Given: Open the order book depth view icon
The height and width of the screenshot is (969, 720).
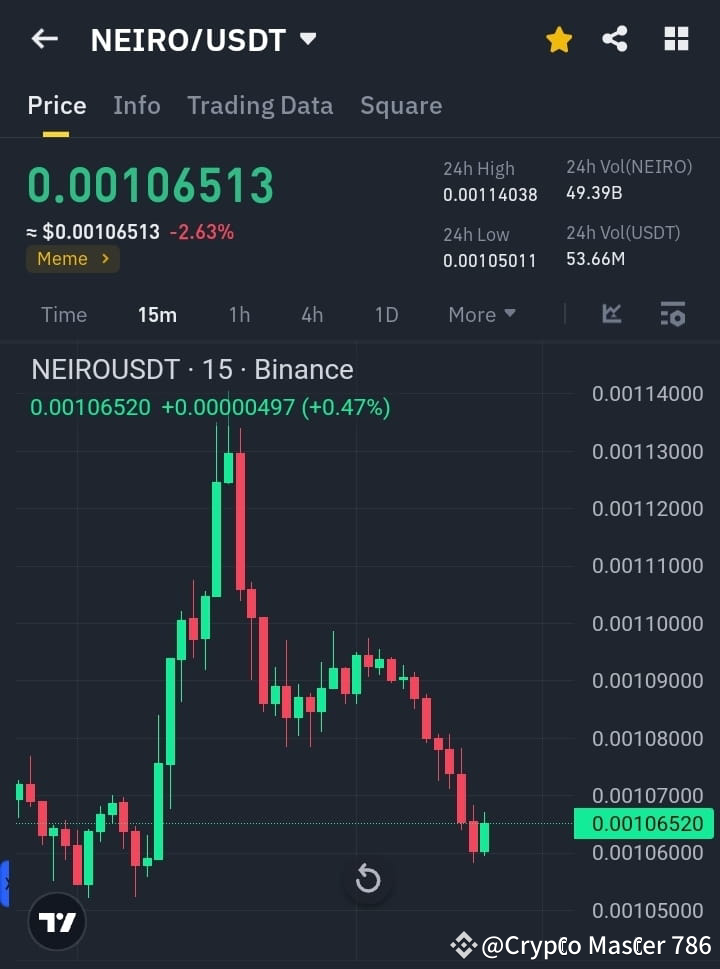Looking at the screenshot, I should tap(672, 314).
